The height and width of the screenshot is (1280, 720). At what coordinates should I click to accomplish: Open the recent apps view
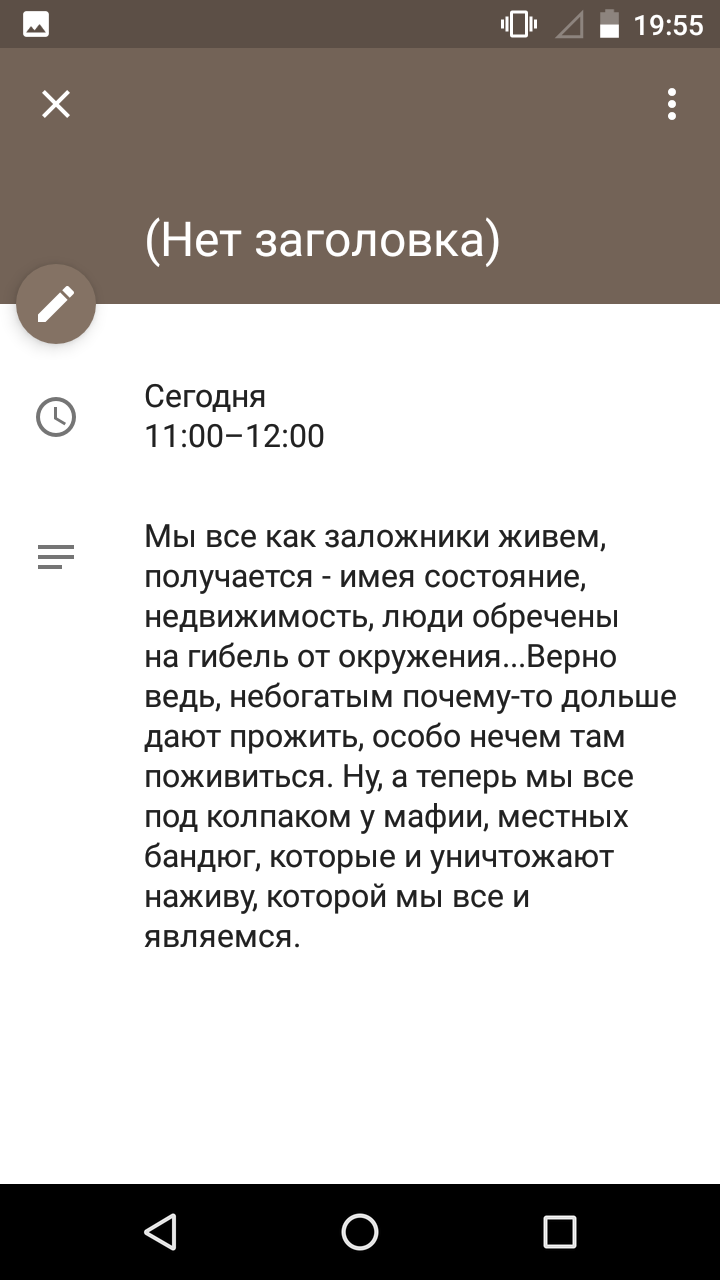tap(560, 1232)
